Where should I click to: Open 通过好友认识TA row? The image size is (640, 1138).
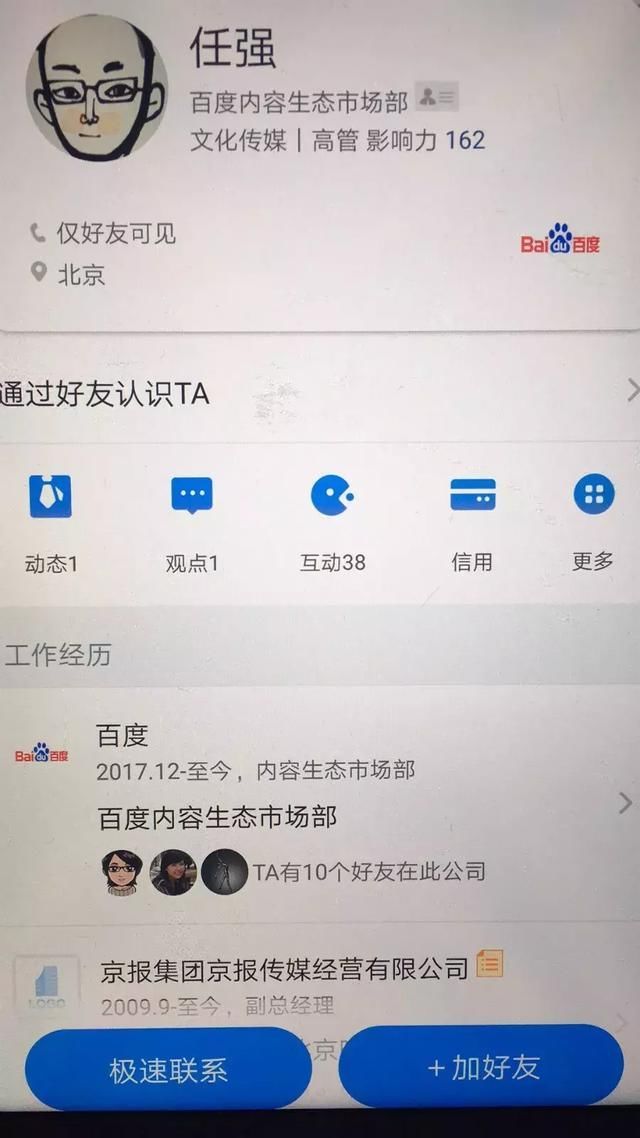pyautogui.click(x=320, y=393)
